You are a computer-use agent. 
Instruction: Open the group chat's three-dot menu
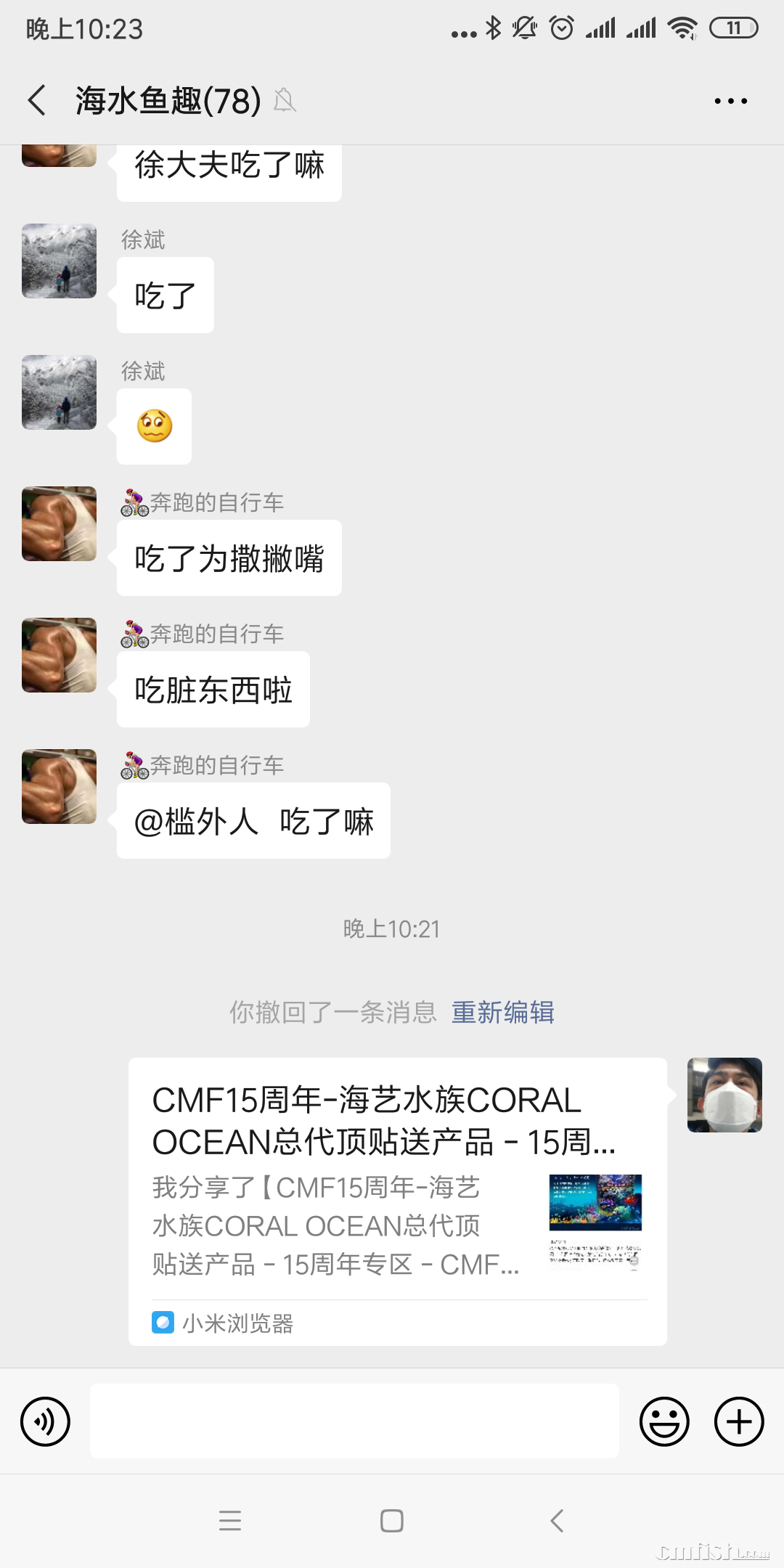point(730,101)
